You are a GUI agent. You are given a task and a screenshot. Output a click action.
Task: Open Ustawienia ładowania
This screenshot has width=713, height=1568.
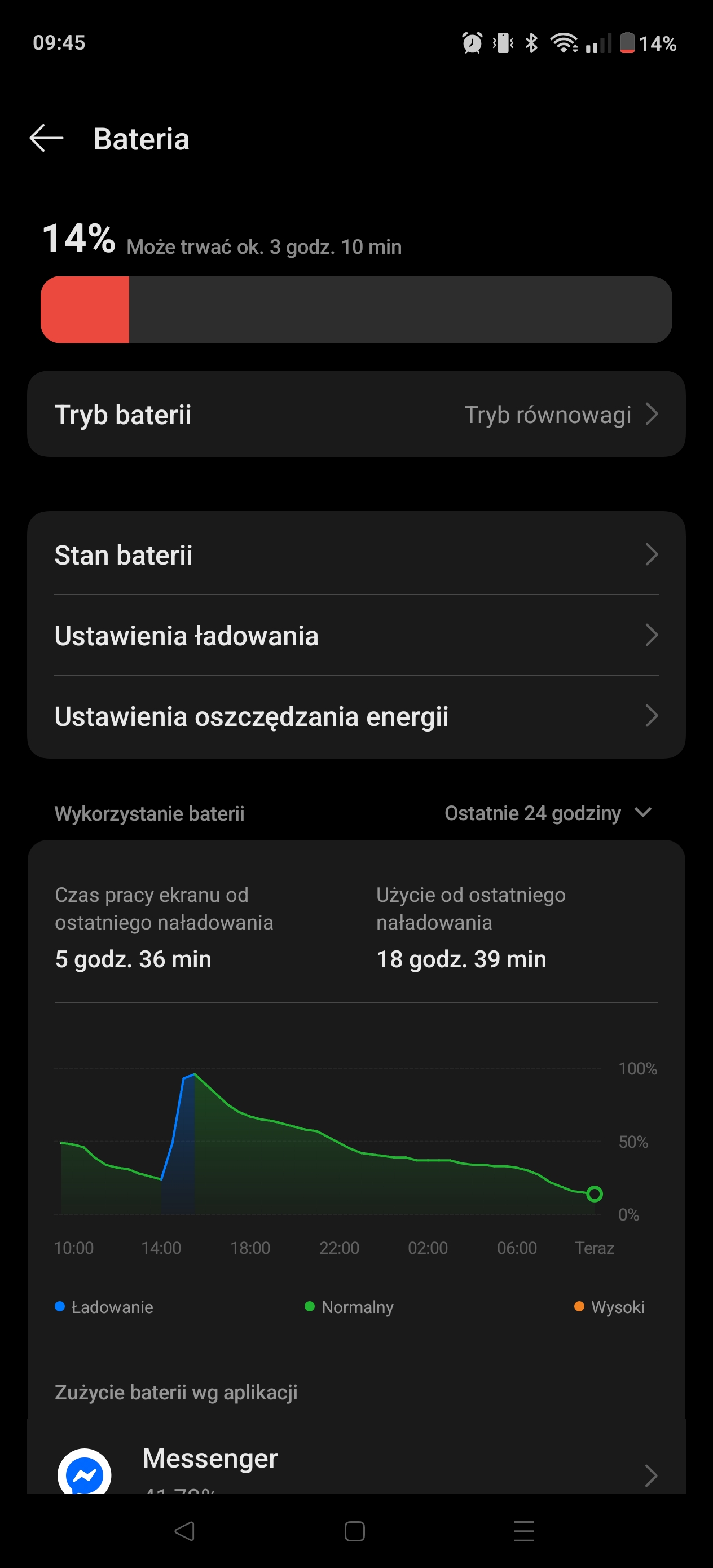click(x=356, y=635)
